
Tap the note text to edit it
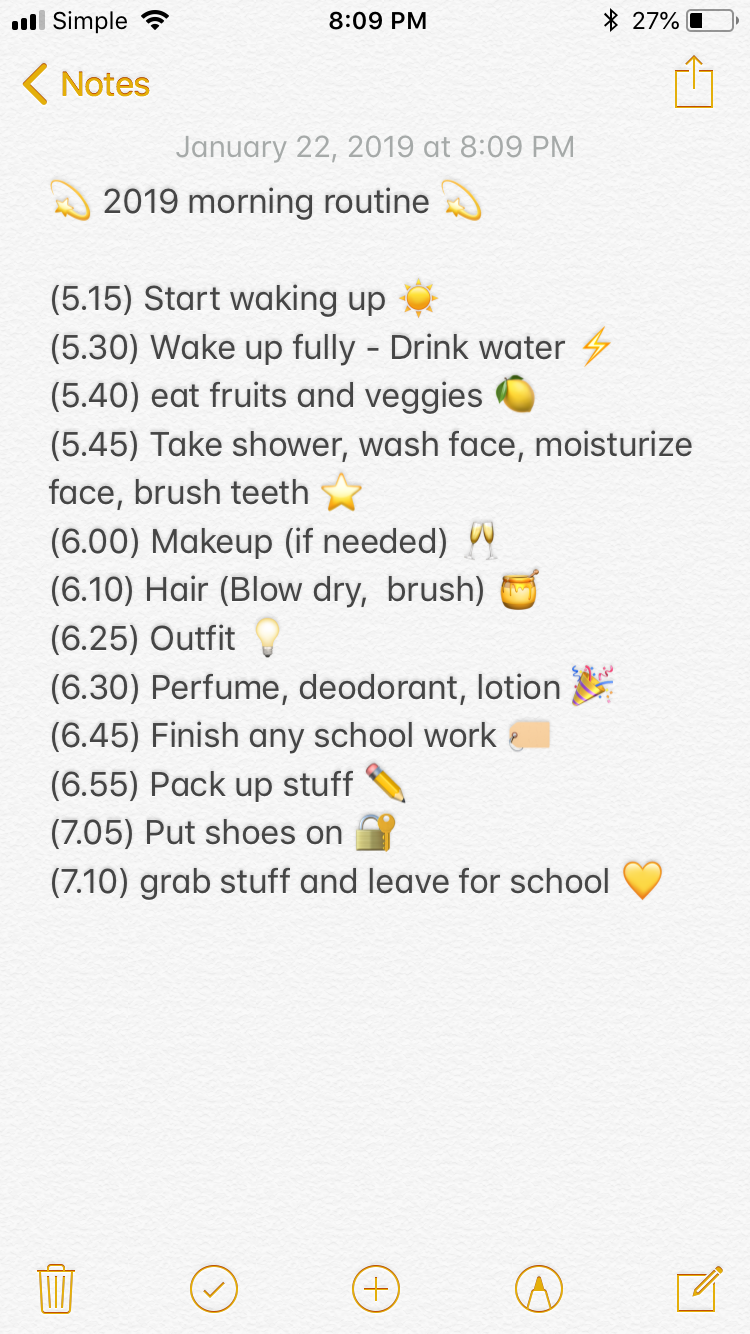[370, 540]
